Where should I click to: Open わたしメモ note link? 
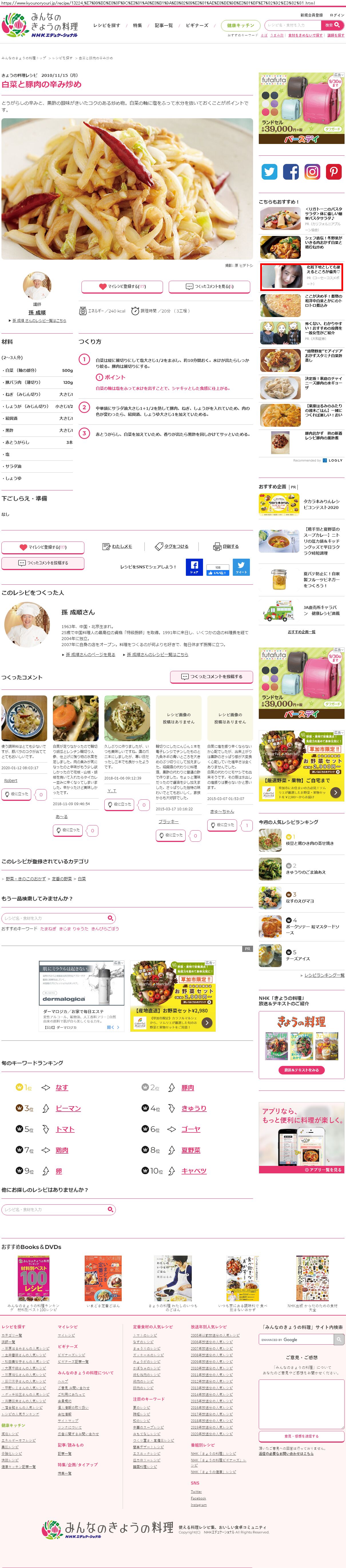118,546
